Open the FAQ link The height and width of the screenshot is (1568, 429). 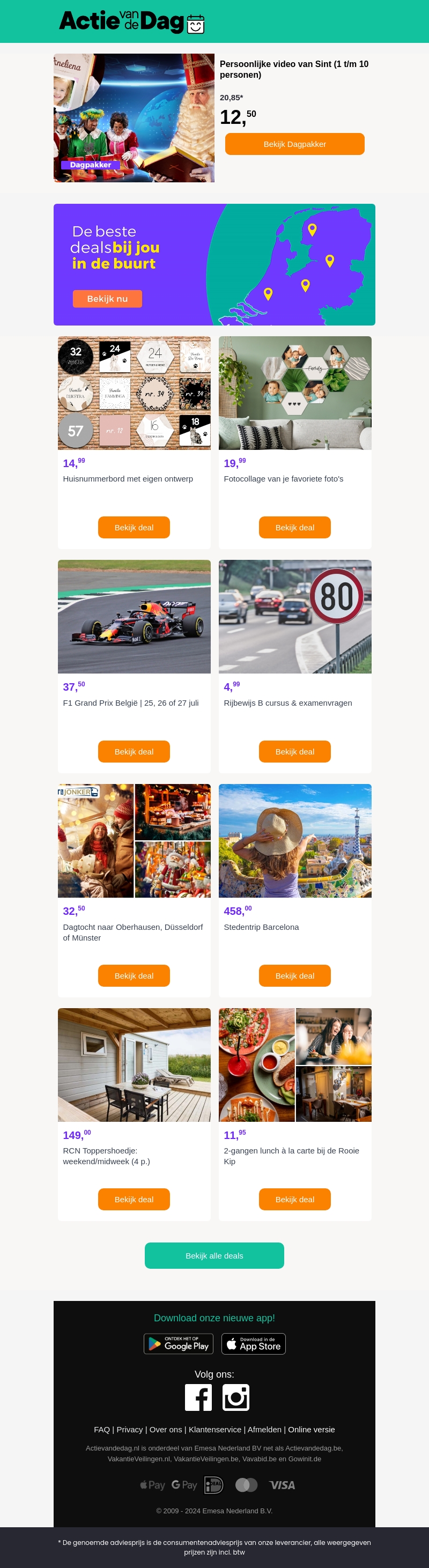click(102, 1429)
